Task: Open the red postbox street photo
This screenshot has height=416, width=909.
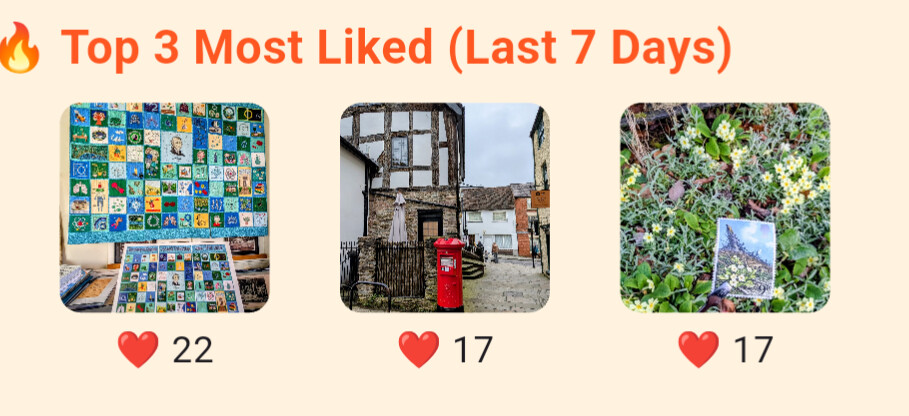Action: tap(444, 207)
